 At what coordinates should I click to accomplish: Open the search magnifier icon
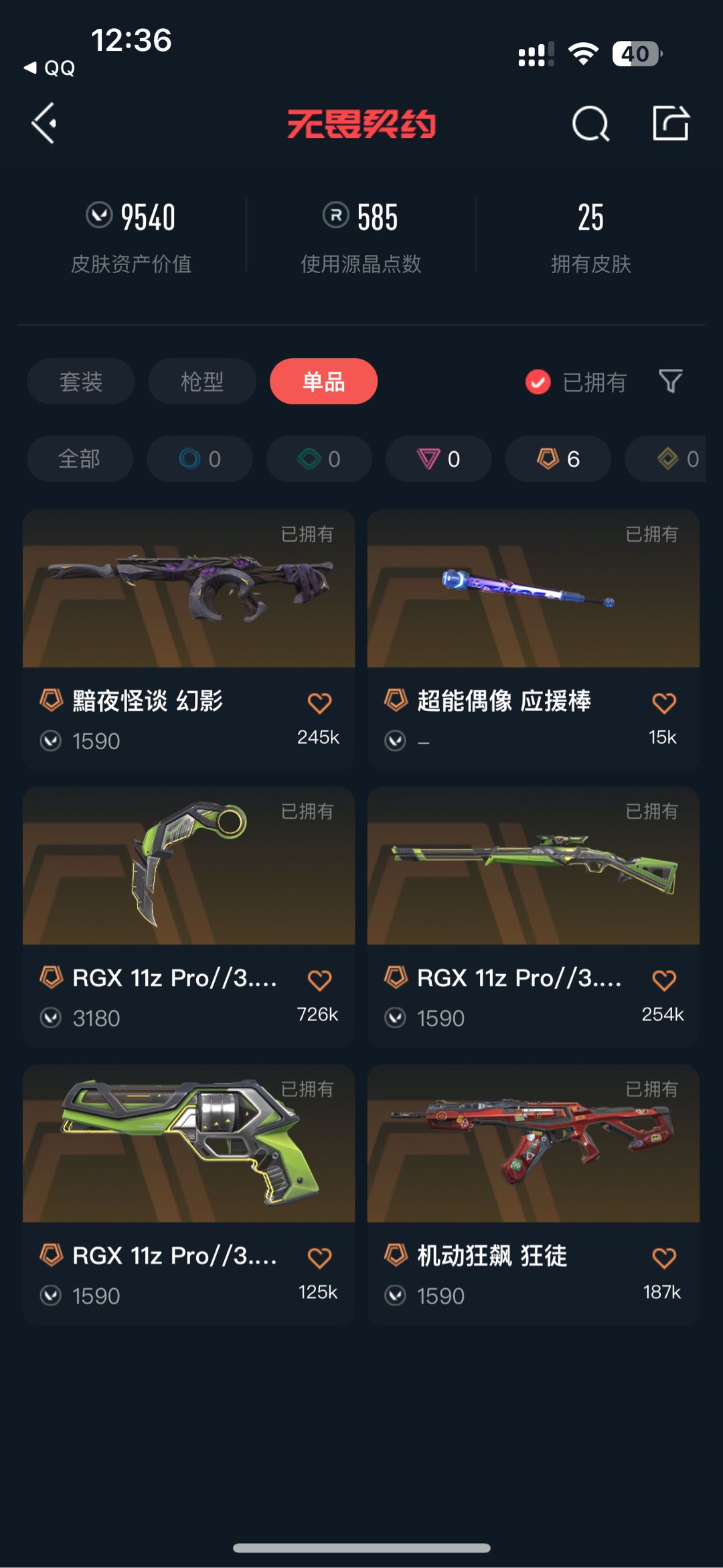point(590,123)
